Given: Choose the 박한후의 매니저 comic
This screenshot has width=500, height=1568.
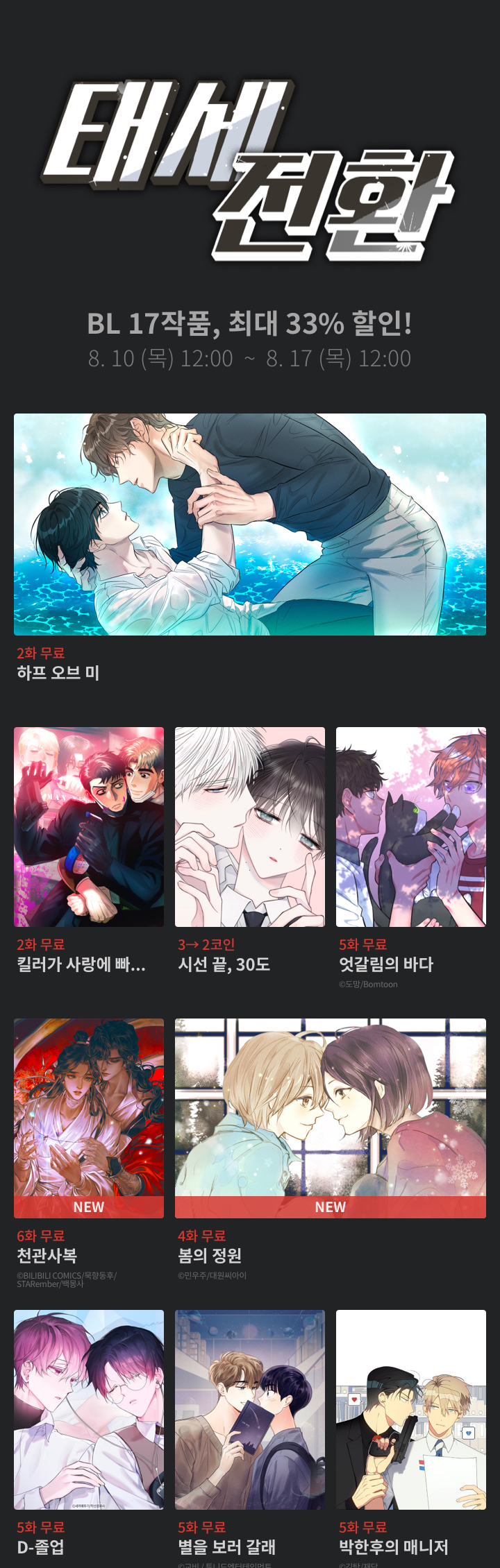Looking at the screenshot, I should point(411,1410).
